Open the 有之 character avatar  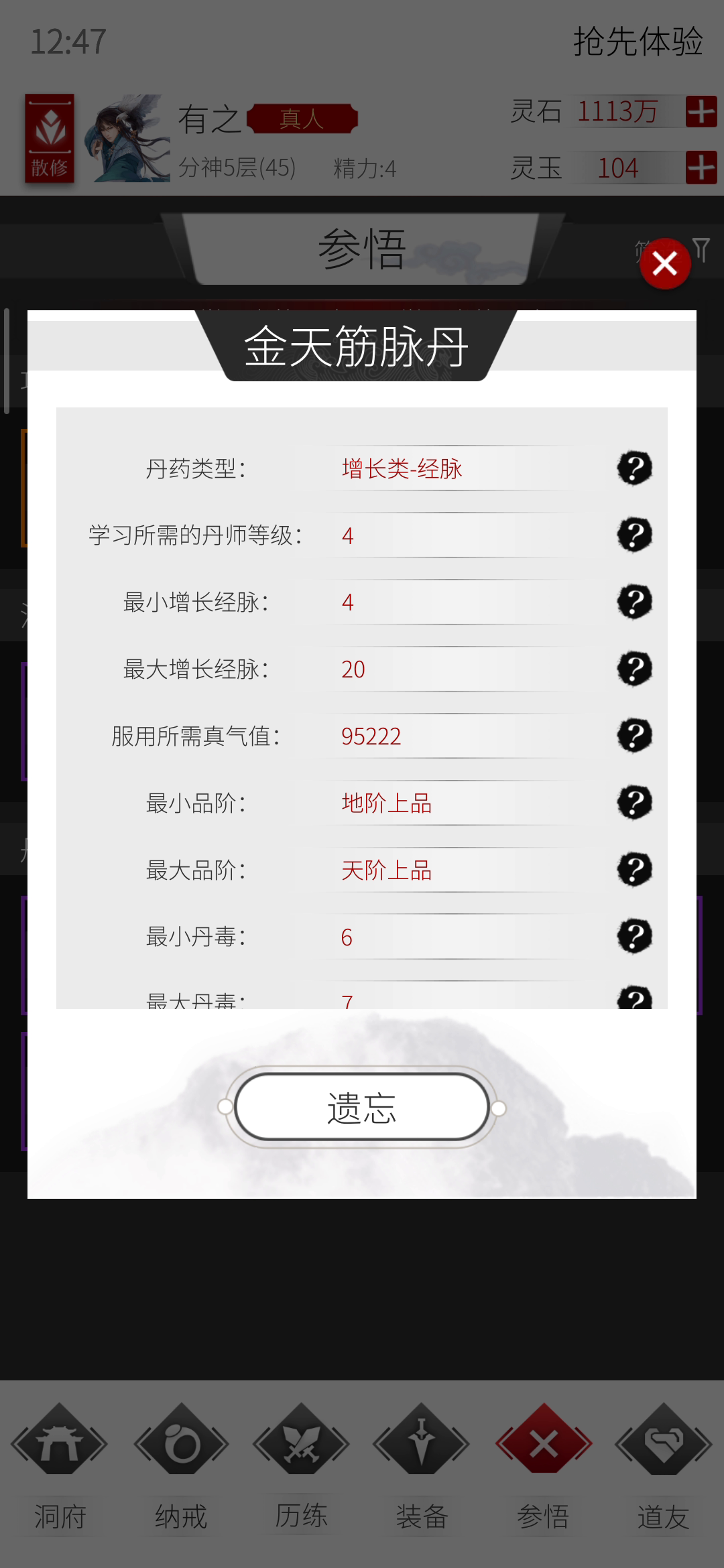click(127, 139)
